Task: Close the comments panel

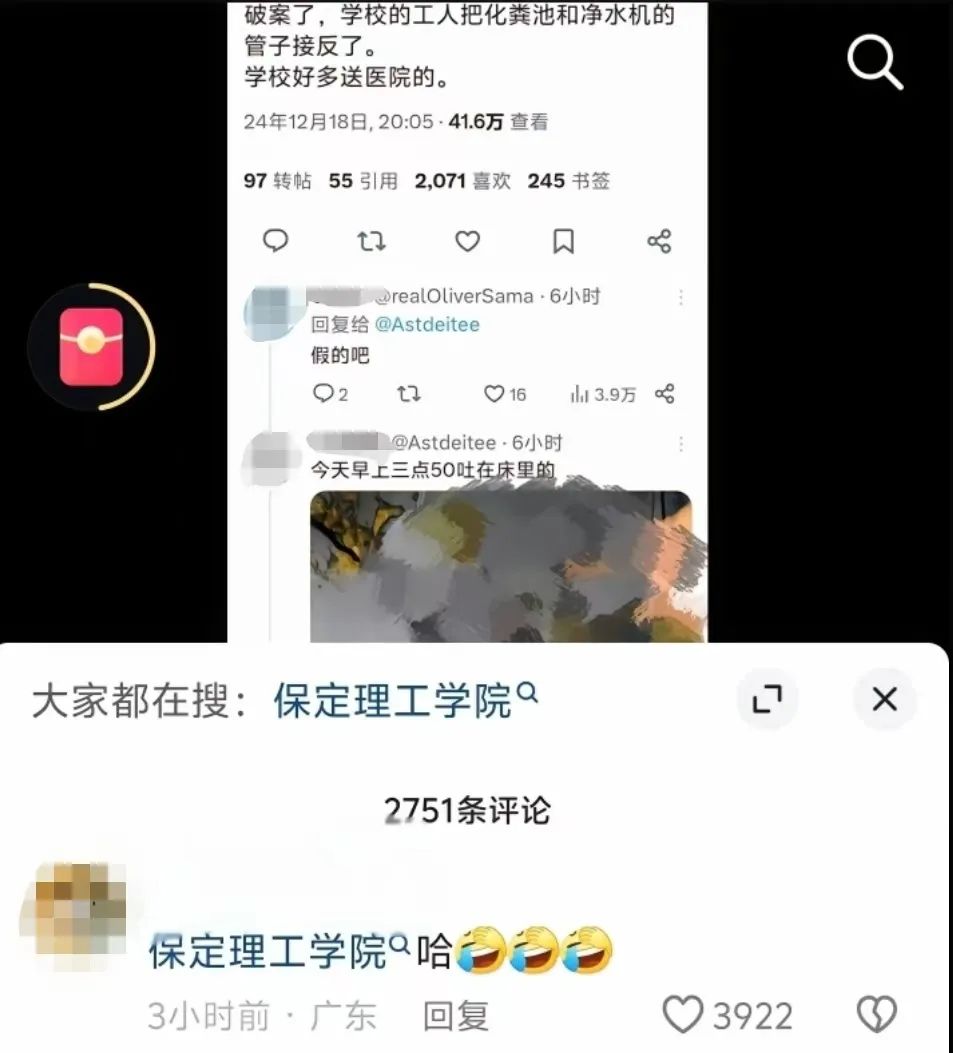Action: [x=884, y=700]
